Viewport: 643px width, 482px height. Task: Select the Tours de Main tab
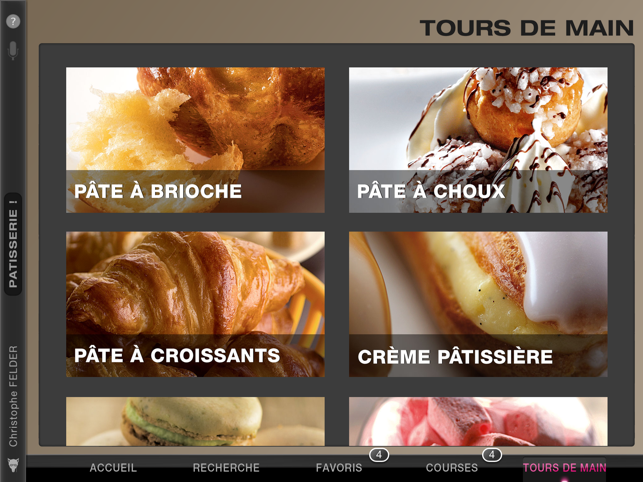click(x=564, y=468)
